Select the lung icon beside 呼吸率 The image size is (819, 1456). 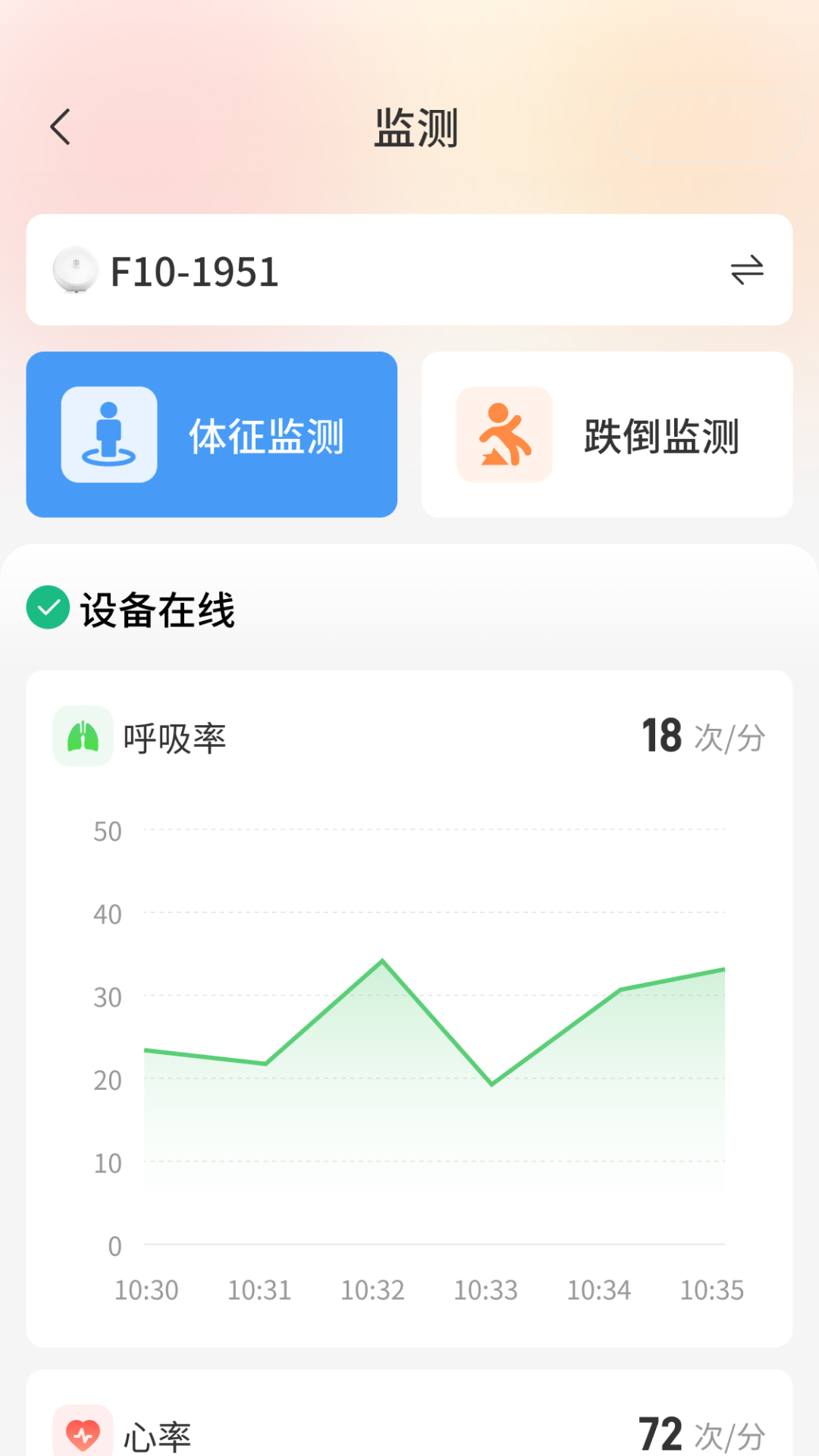point(83,736)
